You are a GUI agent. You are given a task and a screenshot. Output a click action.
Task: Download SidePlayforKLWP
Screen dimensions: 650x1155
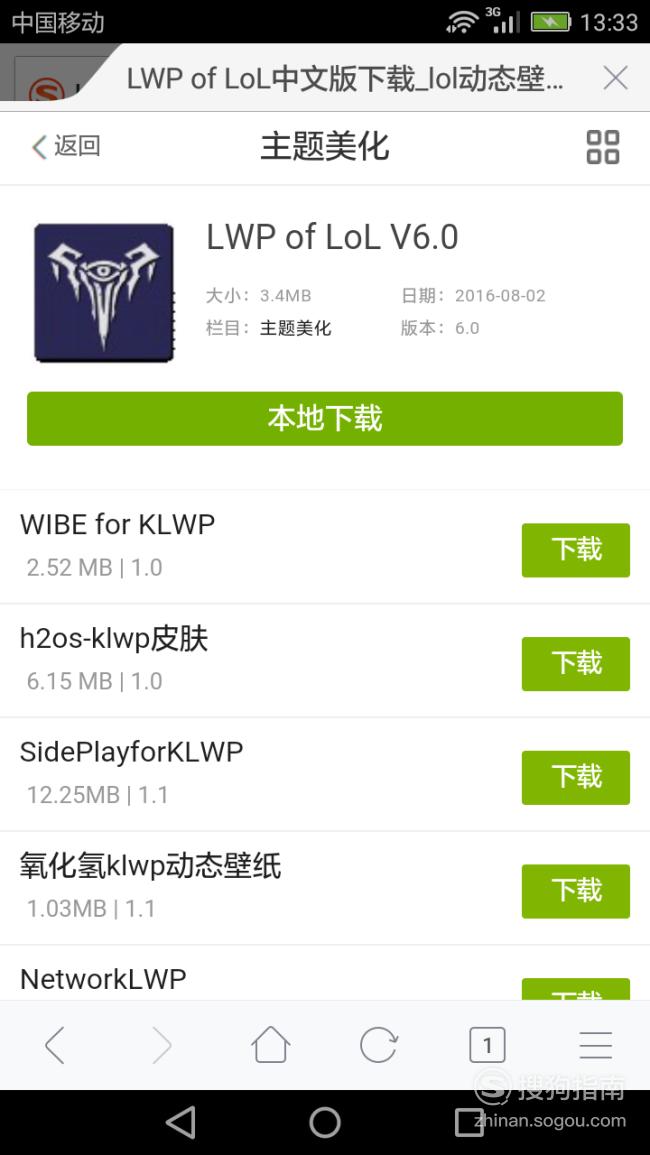click(x=576, y=777)
